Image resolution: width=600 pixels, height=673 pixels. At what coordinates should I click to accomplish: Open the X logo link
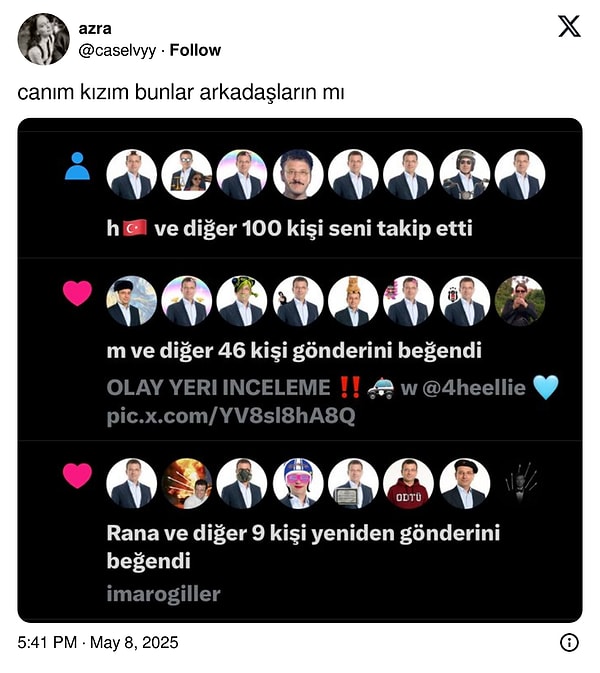pos(569,27)
